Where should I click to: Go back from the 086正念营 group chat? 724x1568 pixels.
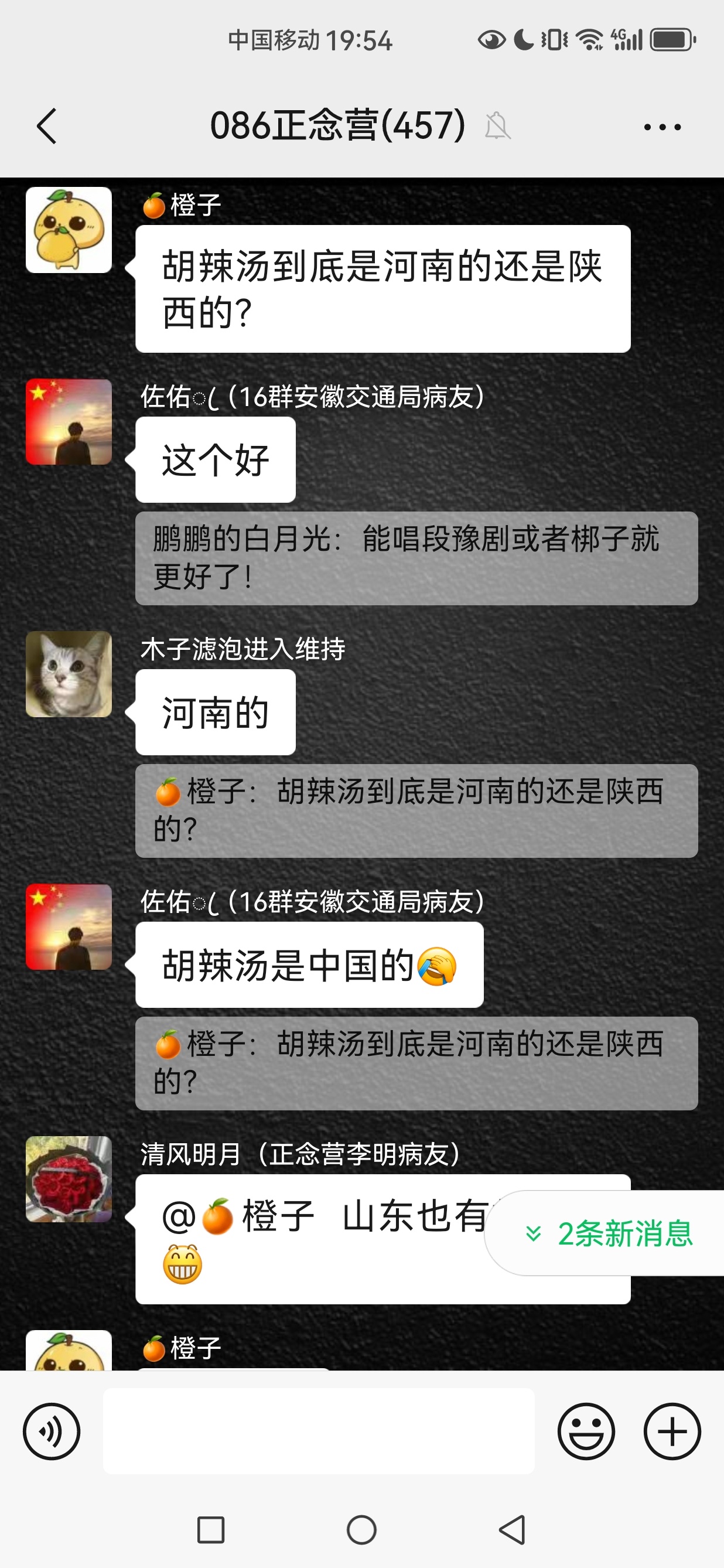pos(47,127)
